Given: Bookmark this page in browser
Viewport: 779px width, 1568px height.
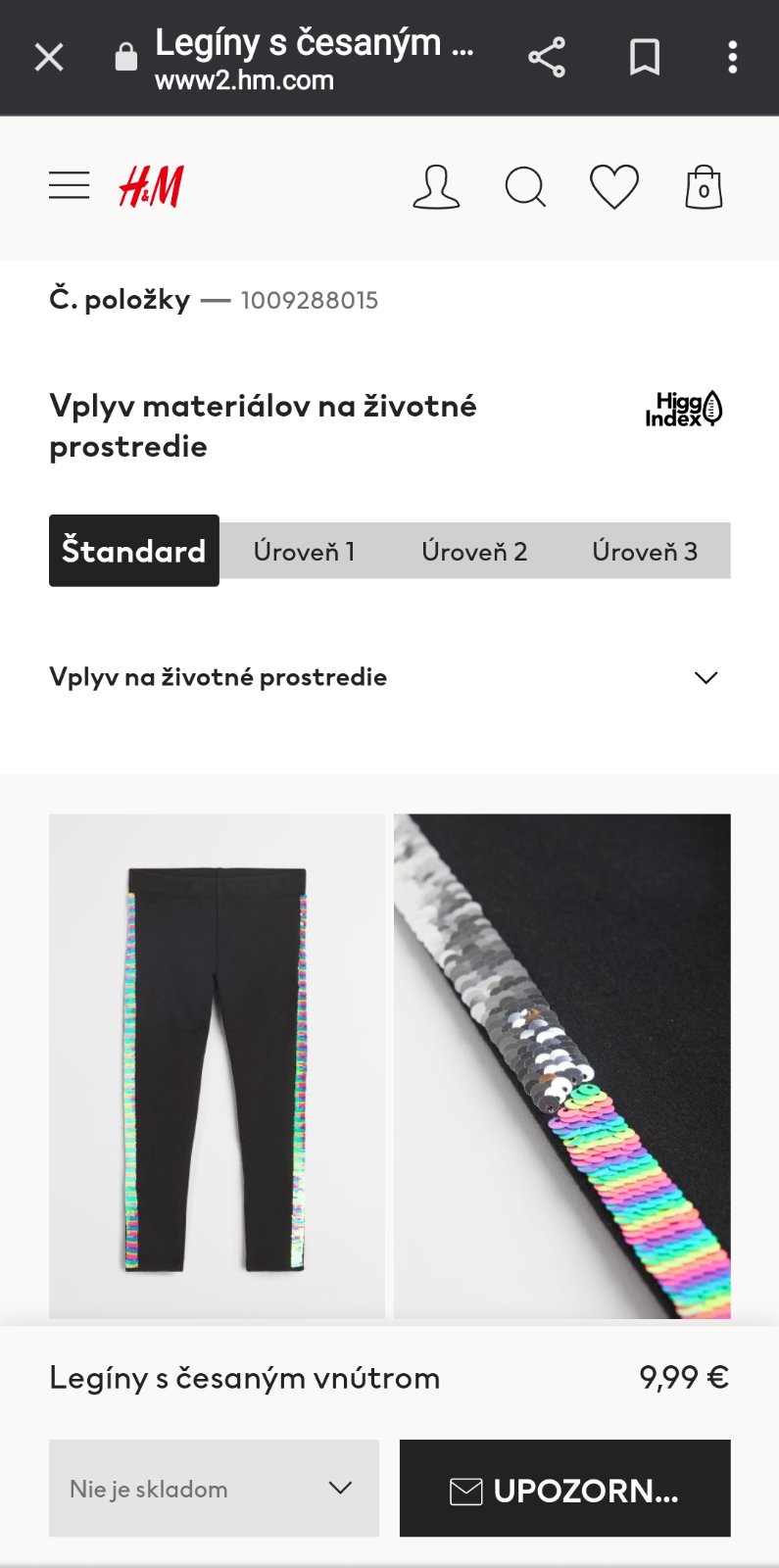Looking at the screenshot, I should coord(644,58).
